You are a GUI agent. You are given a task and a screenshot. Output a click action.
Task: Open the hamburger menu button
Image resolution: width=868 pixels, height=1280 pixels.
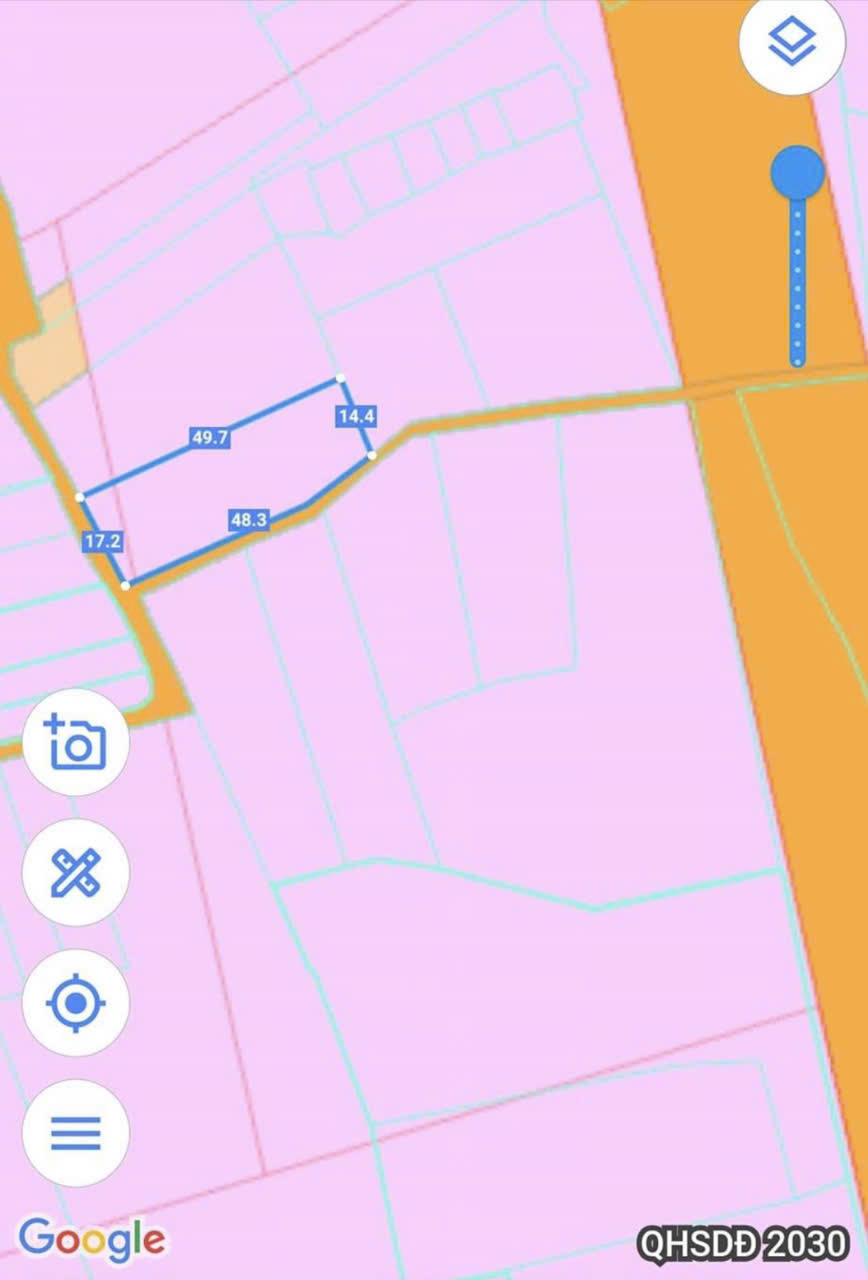pos(76,1132)
